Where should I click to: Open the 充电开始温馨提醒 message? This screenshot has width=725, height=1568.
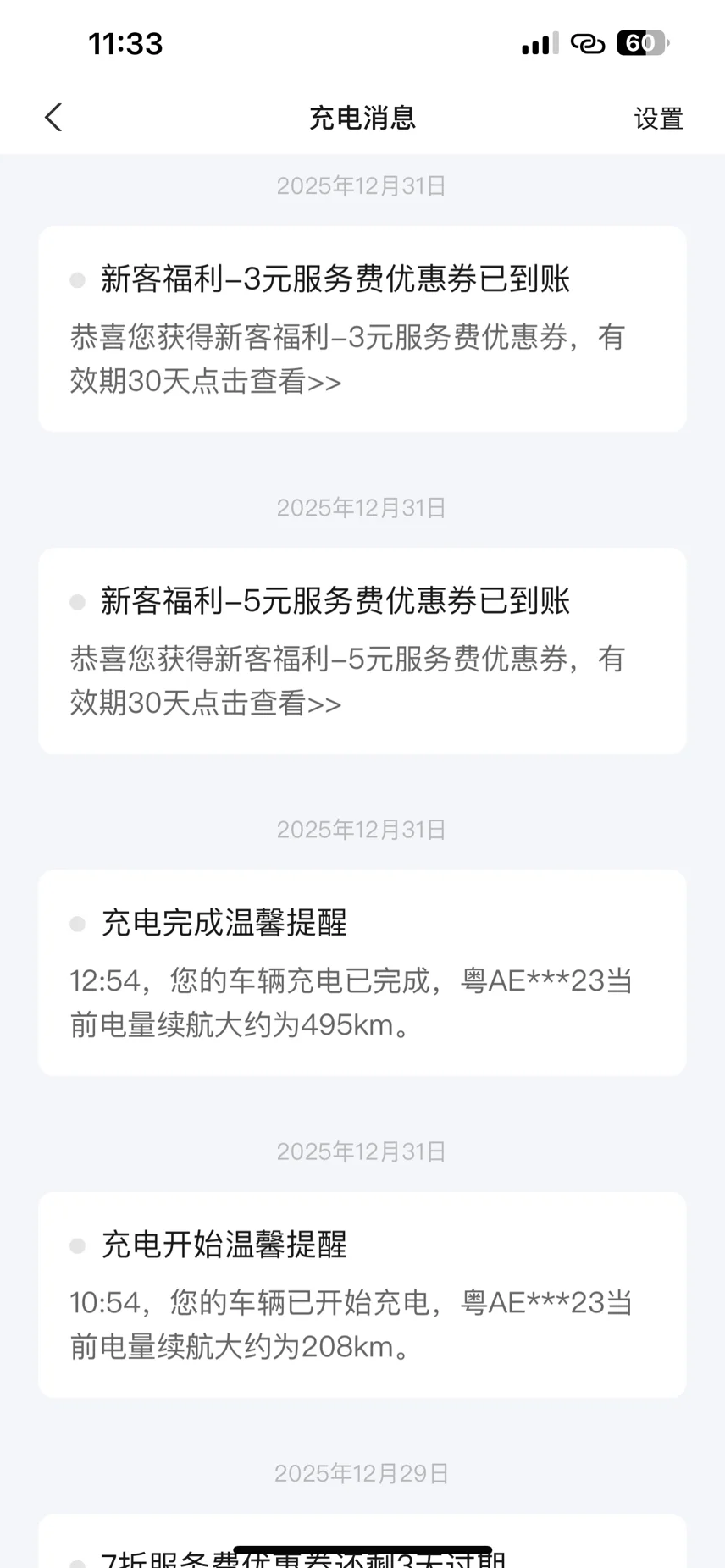362,1295
